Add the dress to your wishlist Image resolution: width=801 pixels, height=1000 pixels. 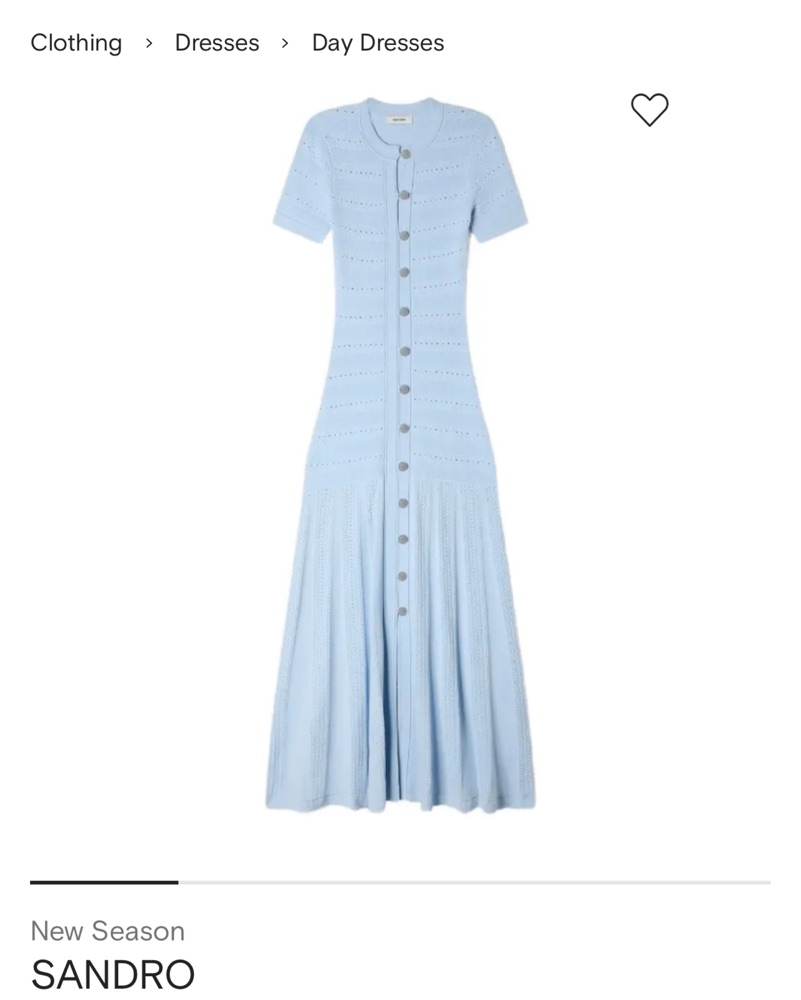649,110
